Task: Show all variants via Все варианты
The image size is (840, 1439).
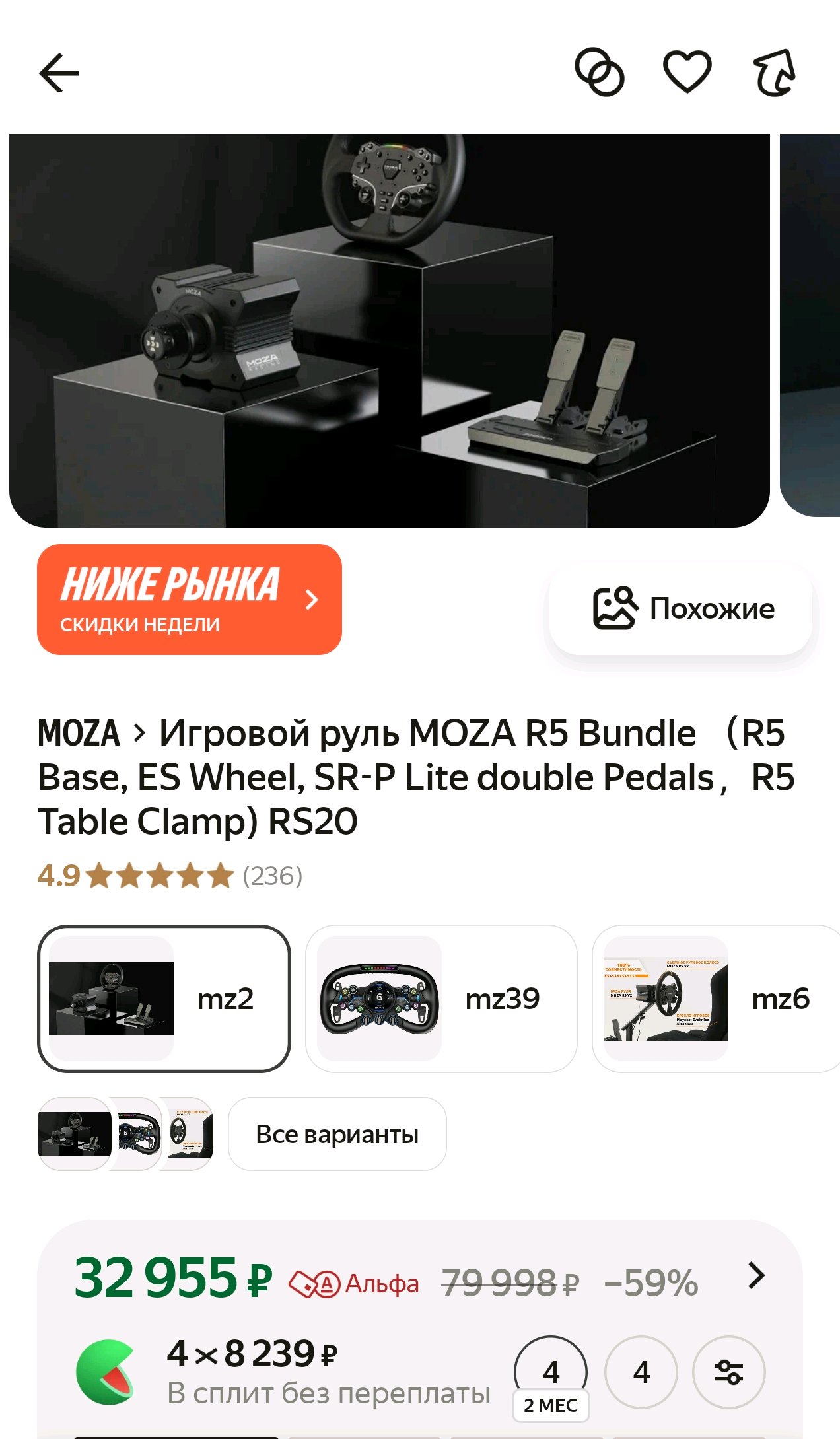Action: (x=337, y=1134)
